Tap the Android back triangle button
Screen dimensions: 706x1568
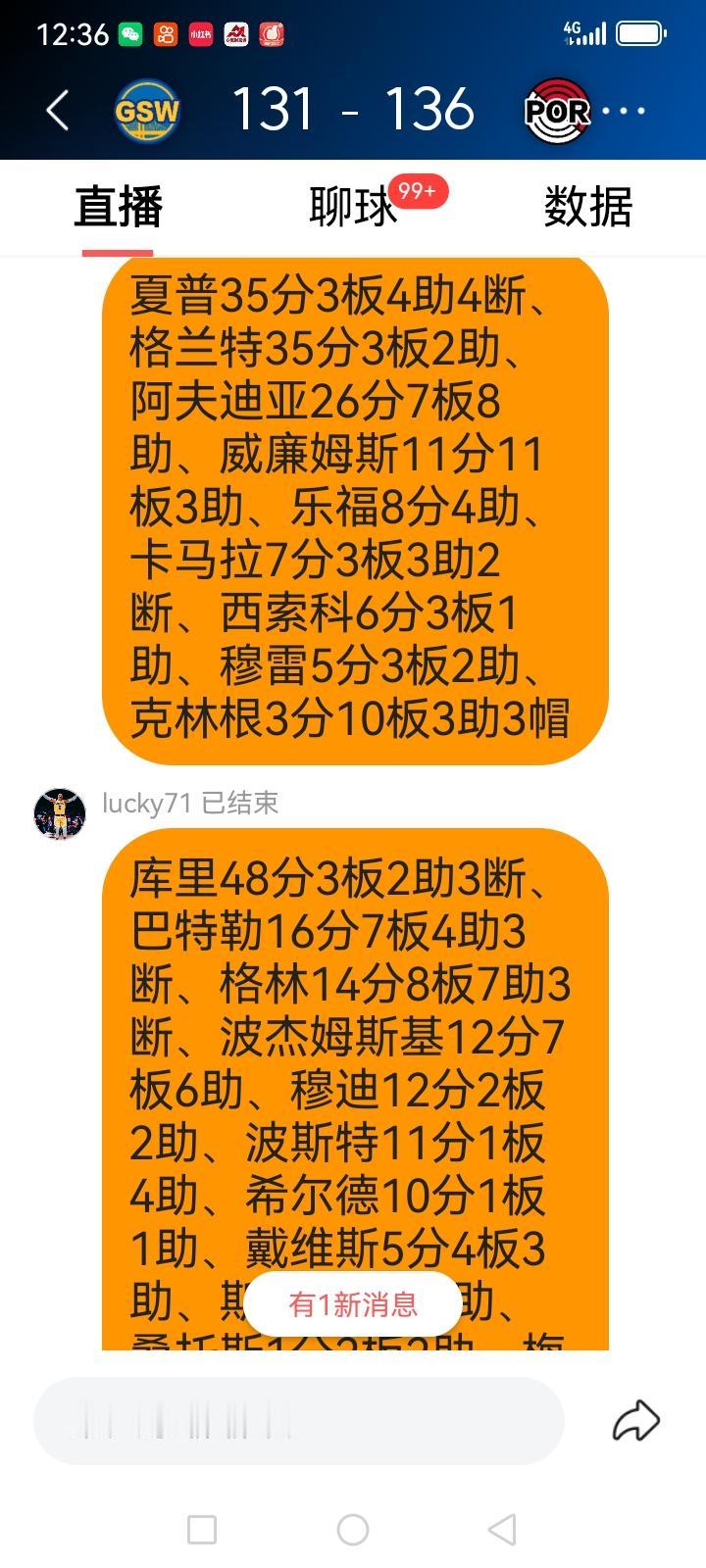(x=502, y=1531)
